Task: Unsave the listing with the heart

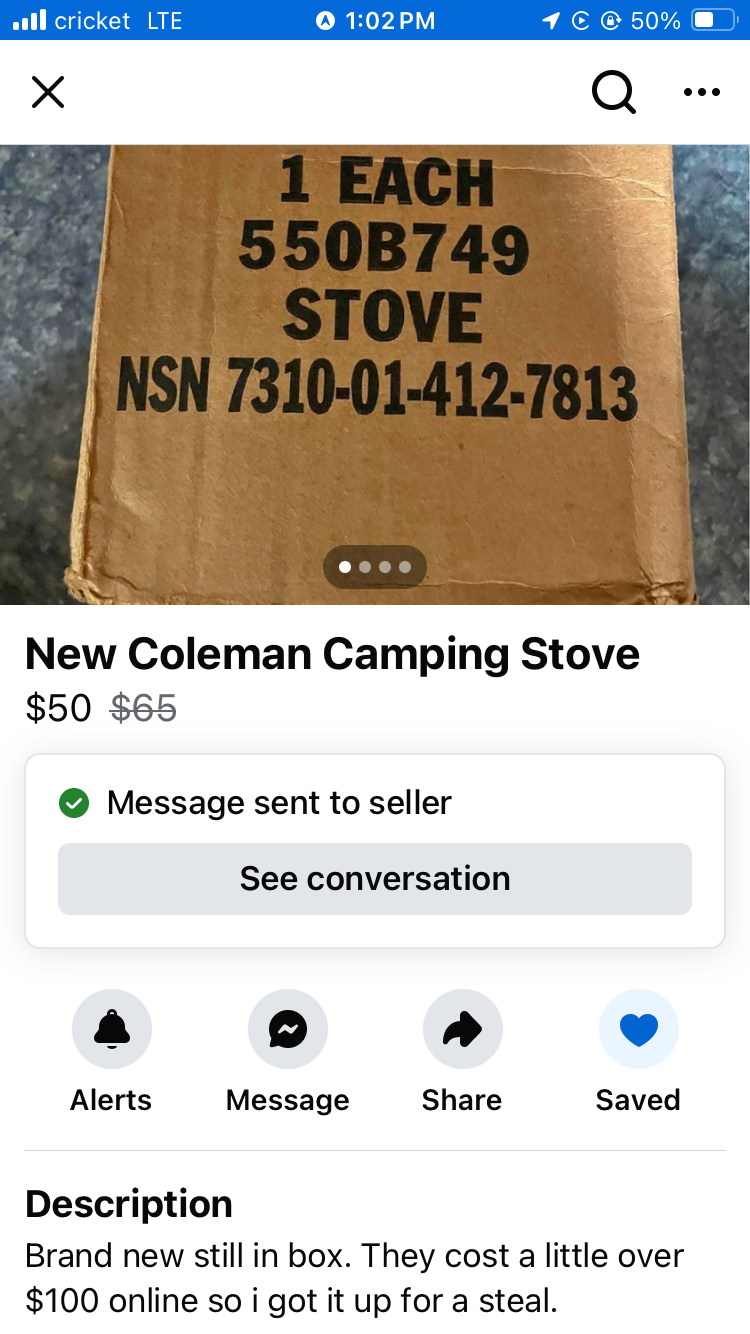Action: pyautogui.click(x=638, y=1029)
